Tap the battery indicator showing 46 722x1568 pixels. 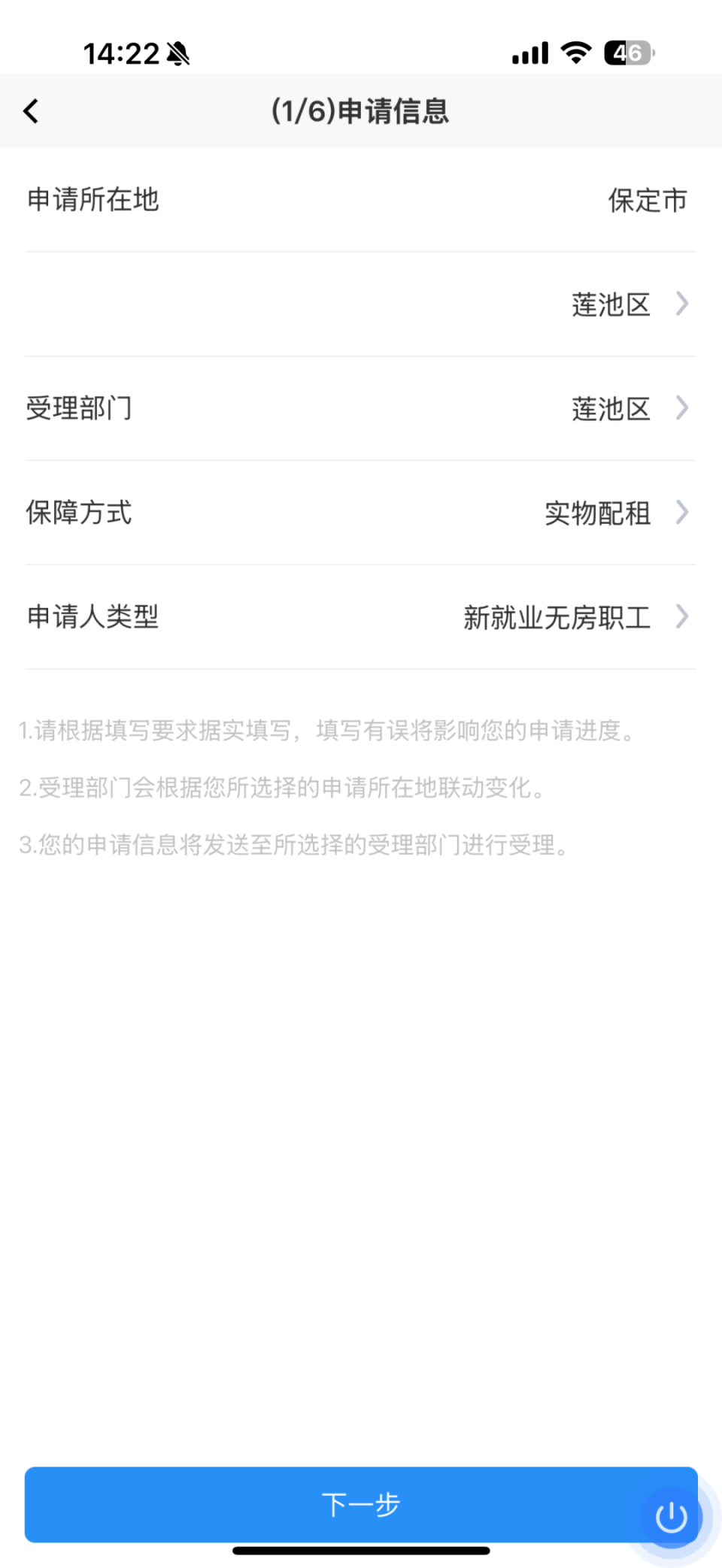click(629, 53)
